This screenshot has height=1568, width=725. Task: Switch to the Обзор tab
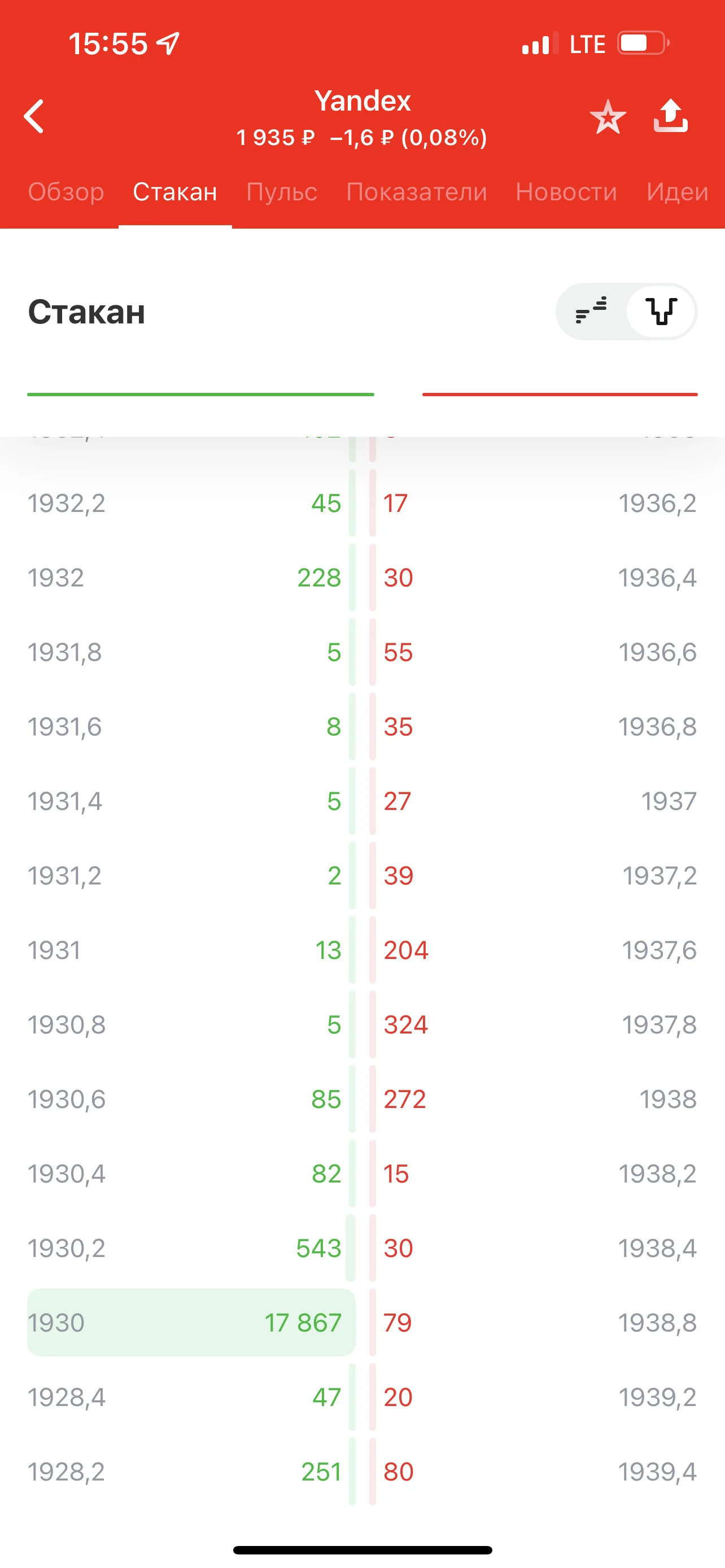pyautogui.click(x=67, y=192)
